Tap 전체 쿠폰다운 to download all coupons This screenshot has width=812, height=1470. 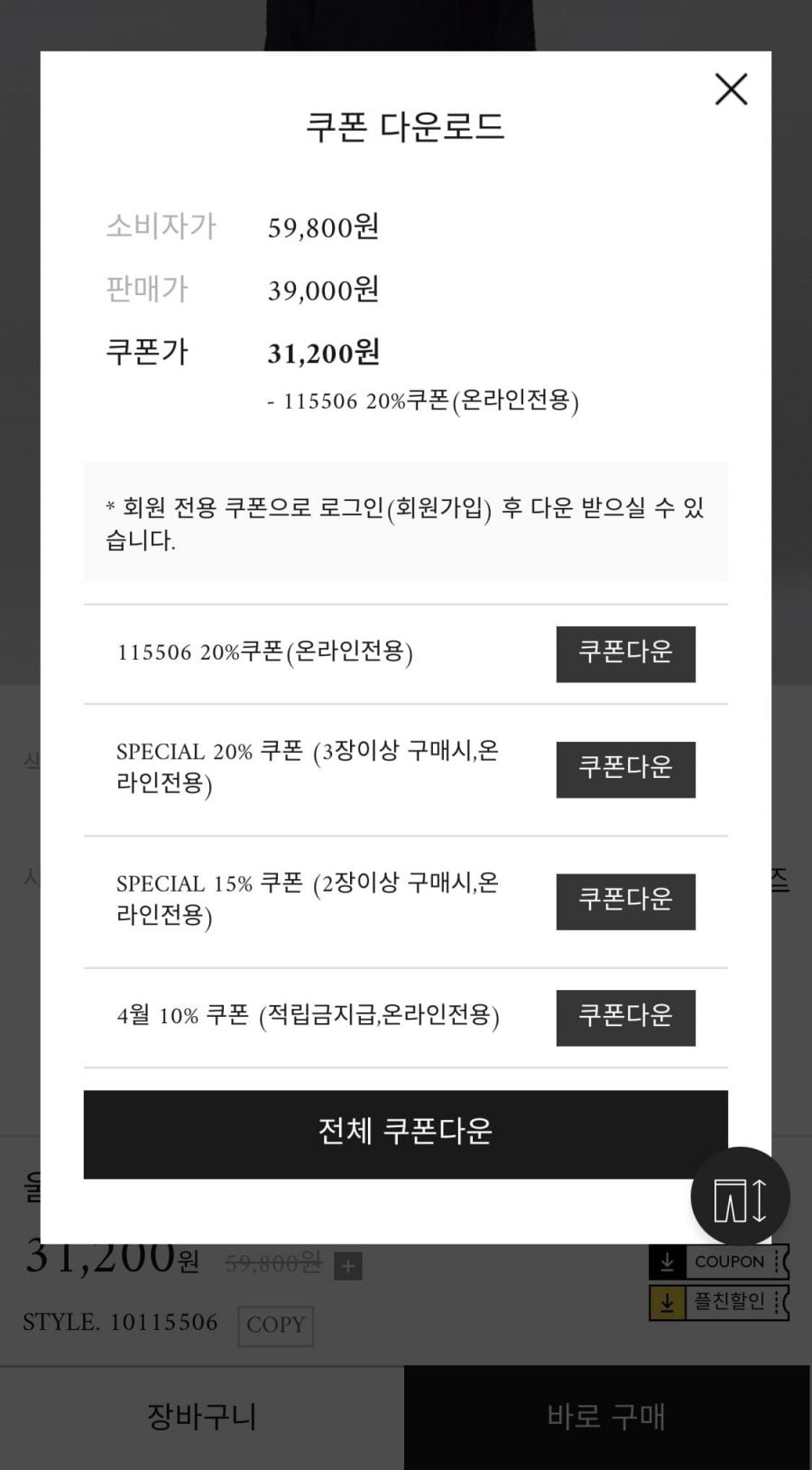(405, 1133)
